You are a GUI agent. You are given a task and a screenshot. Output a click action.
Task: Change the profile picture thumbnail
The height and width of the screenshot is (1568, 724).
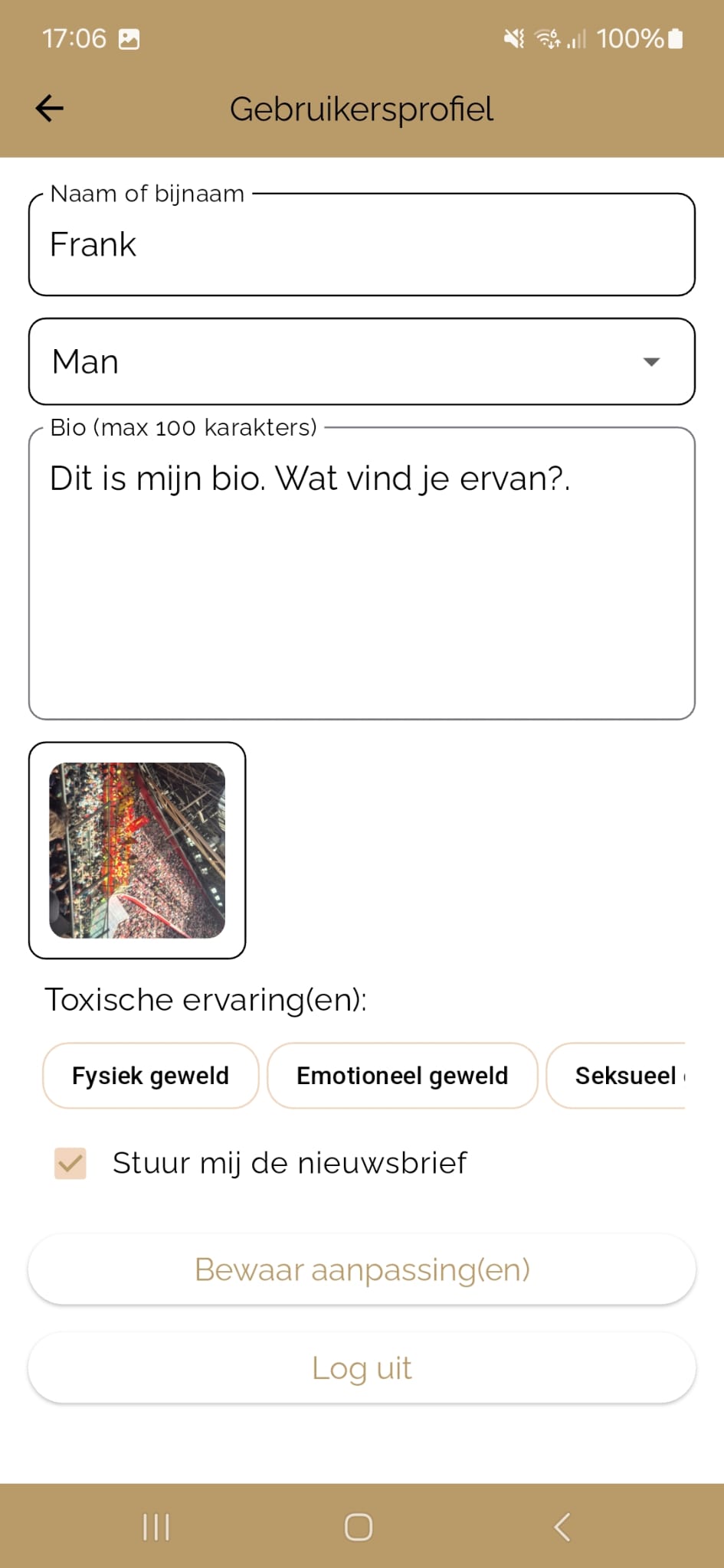pos(137,850)
